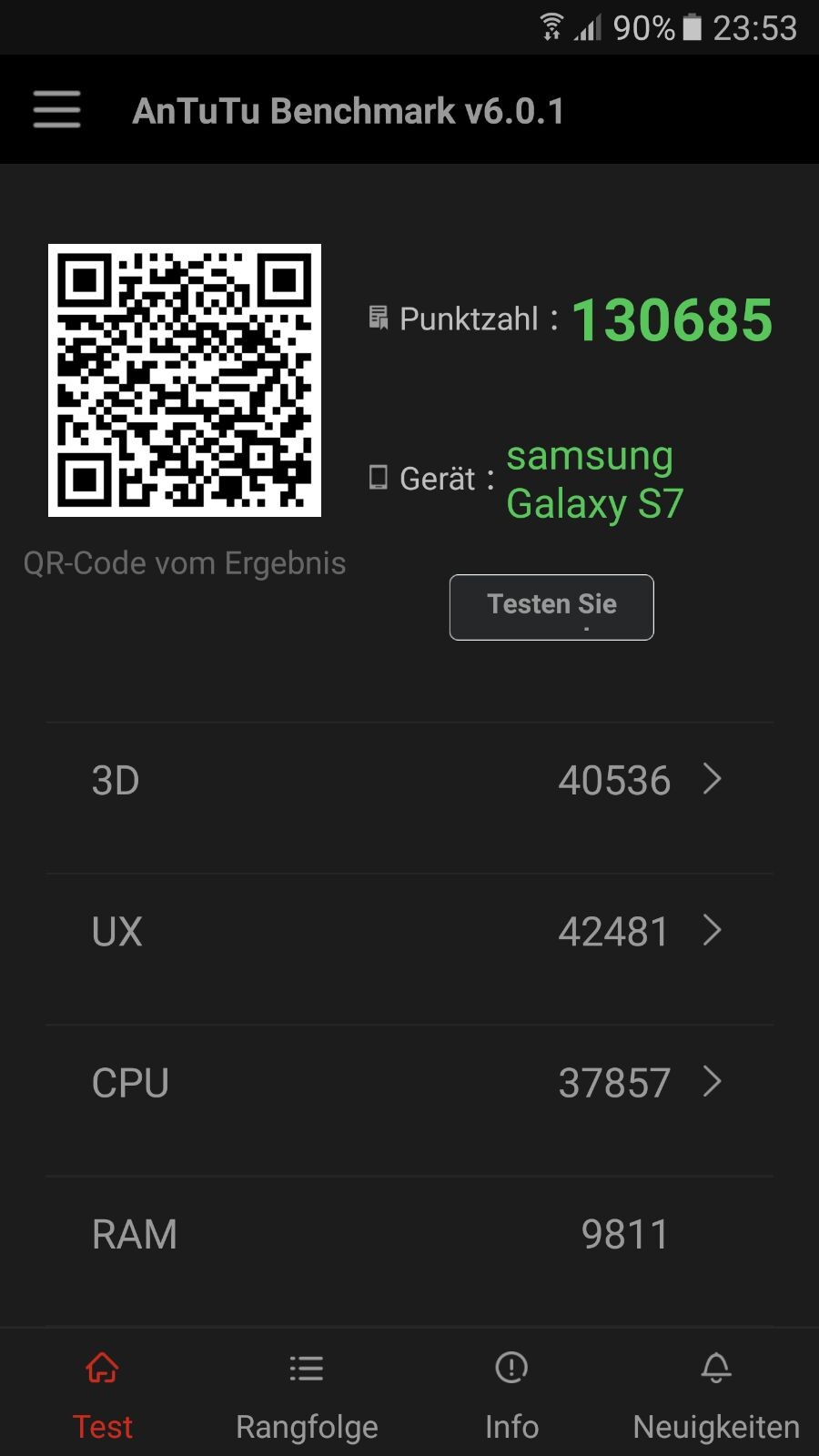Open the 3D score details
The height and width of the screenshot is (1456, 819).
(409, 781)
